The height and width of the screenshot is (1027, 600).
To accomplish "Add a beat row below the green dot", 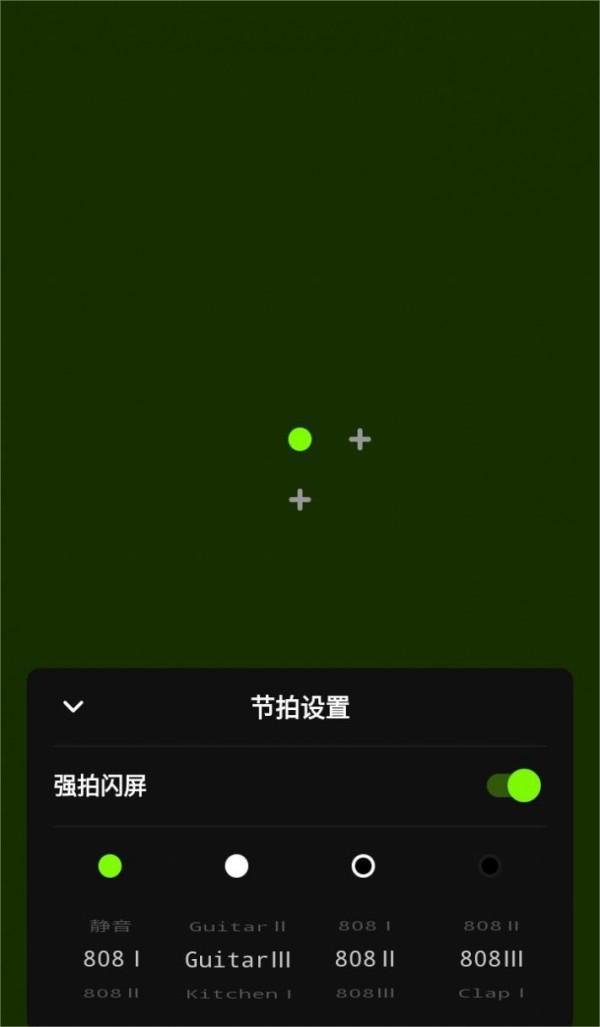I will pyautogui.click(x=300, y=499).
